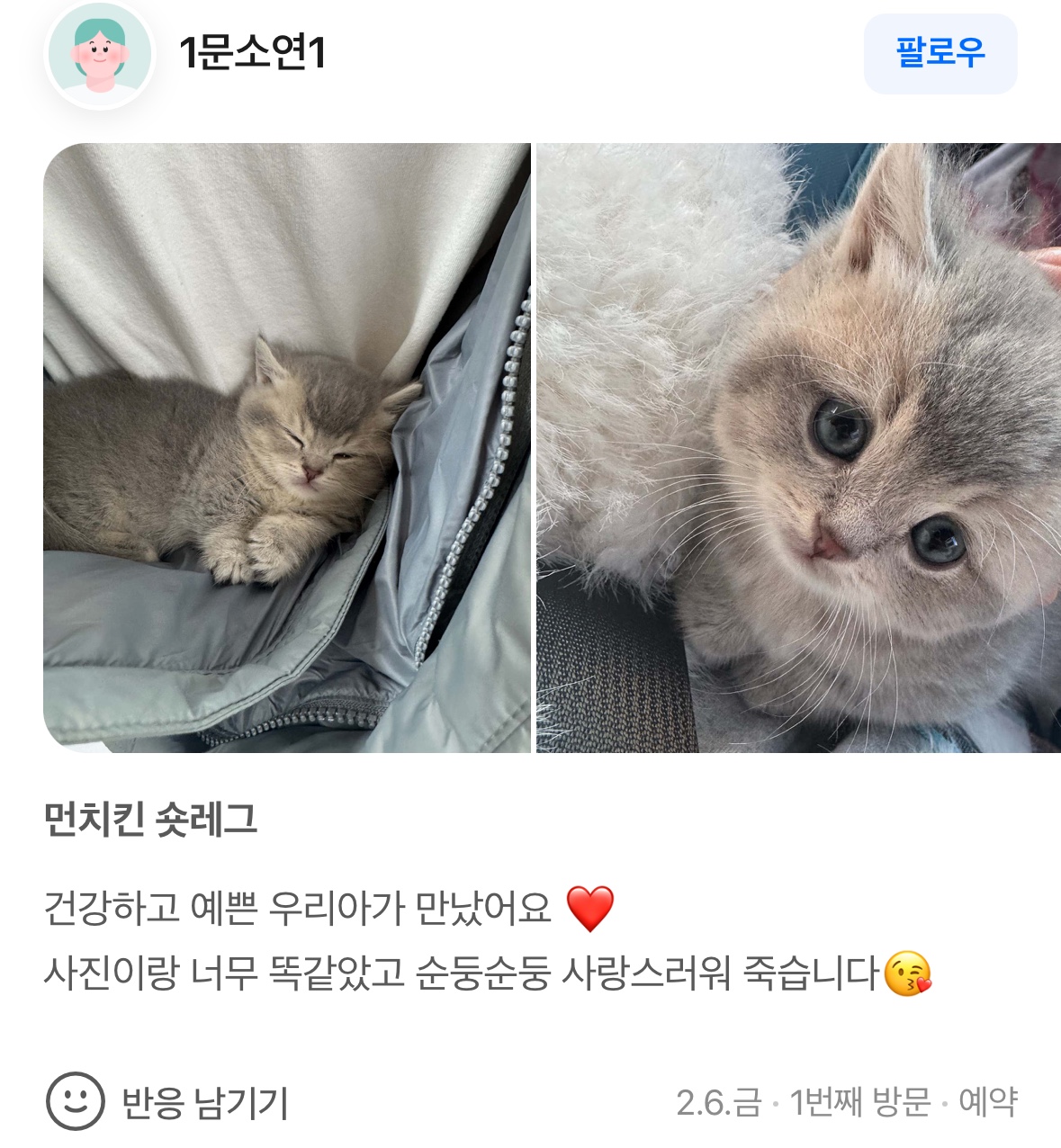Open 1문소연1's profile avatar

[100, 55]
